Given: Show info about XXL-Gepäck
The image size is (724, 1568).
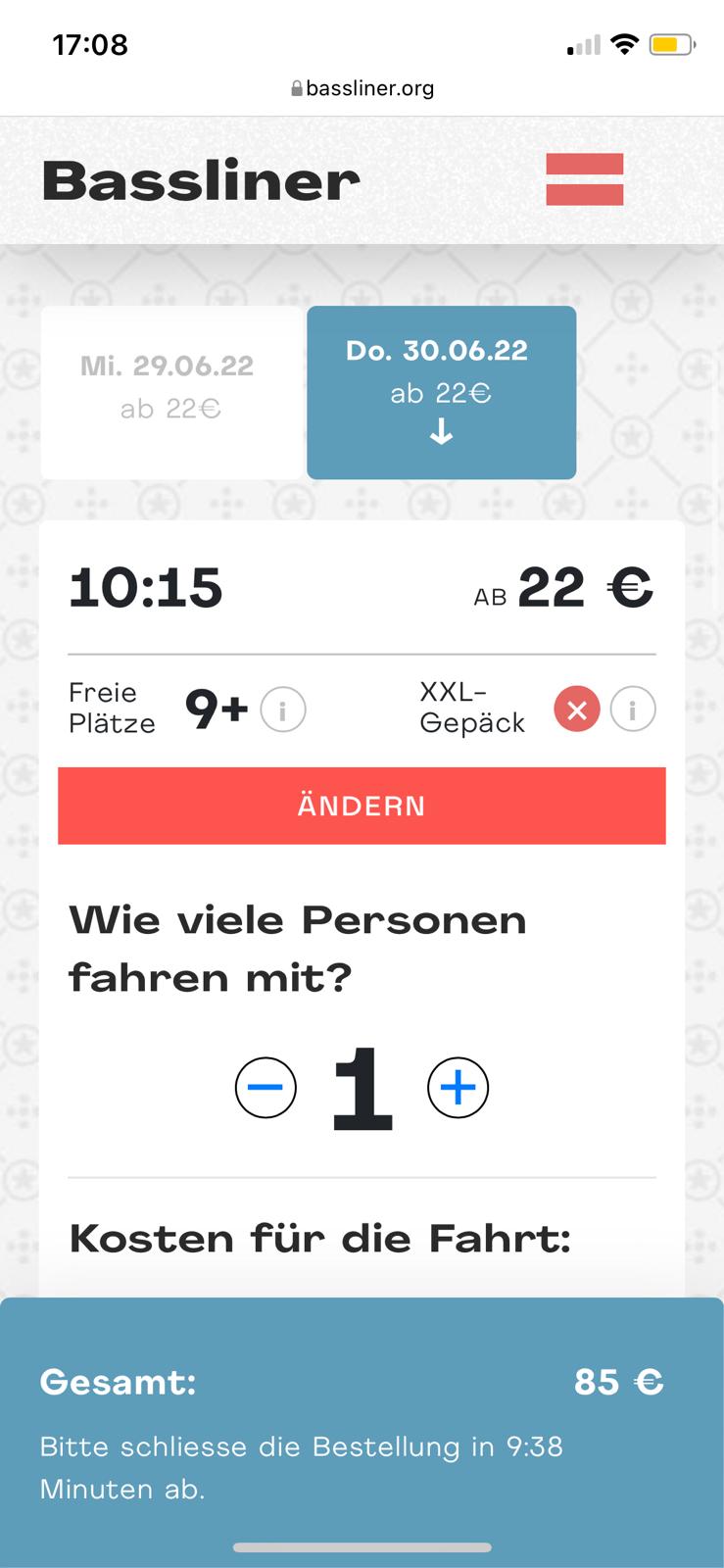Looking at the screenshot, I should tap(633, 709).
